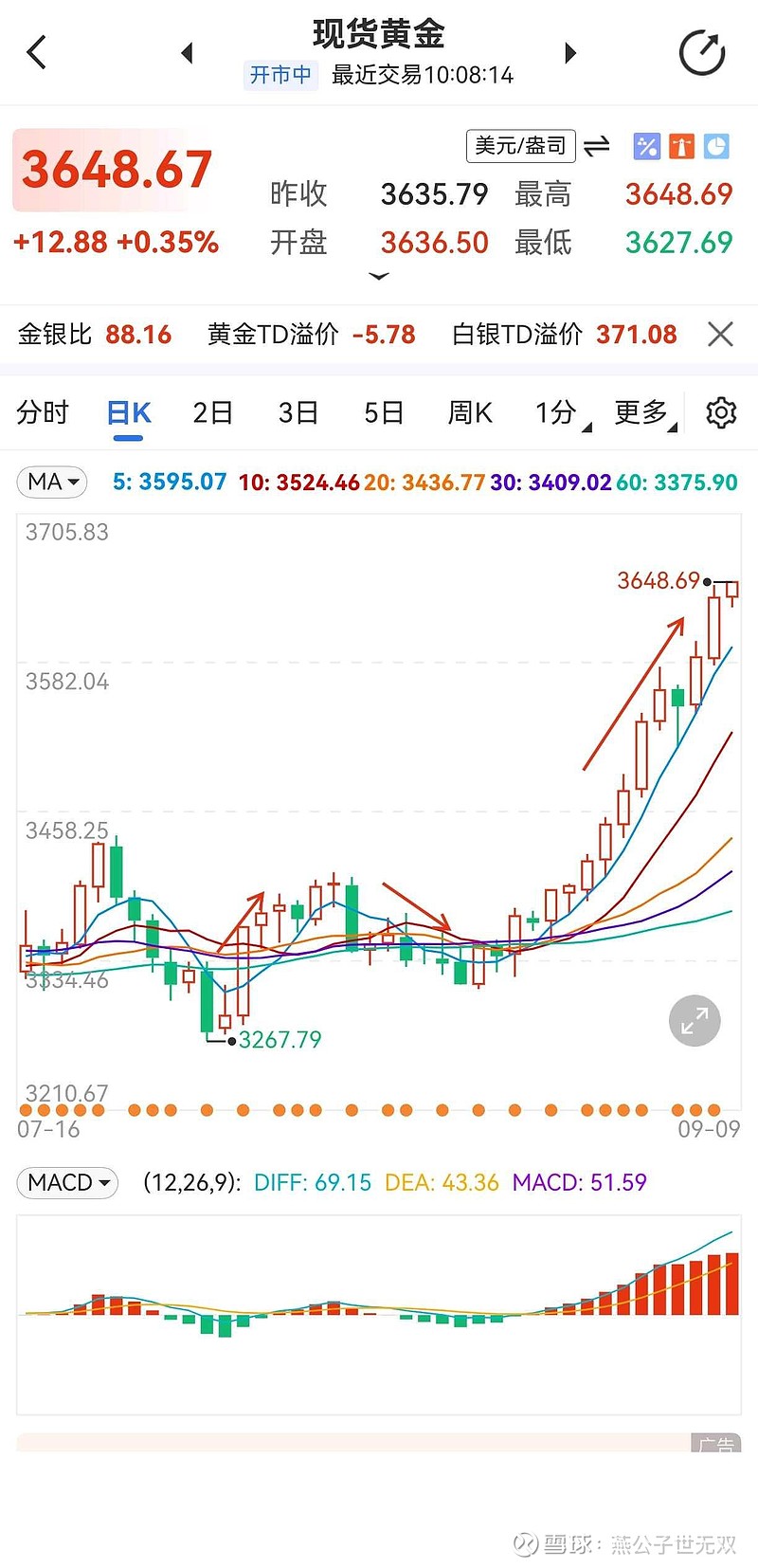Screen dimensions: 758x1568
Task: Open the MA indicator dropdown
Action: pos(51,482)
